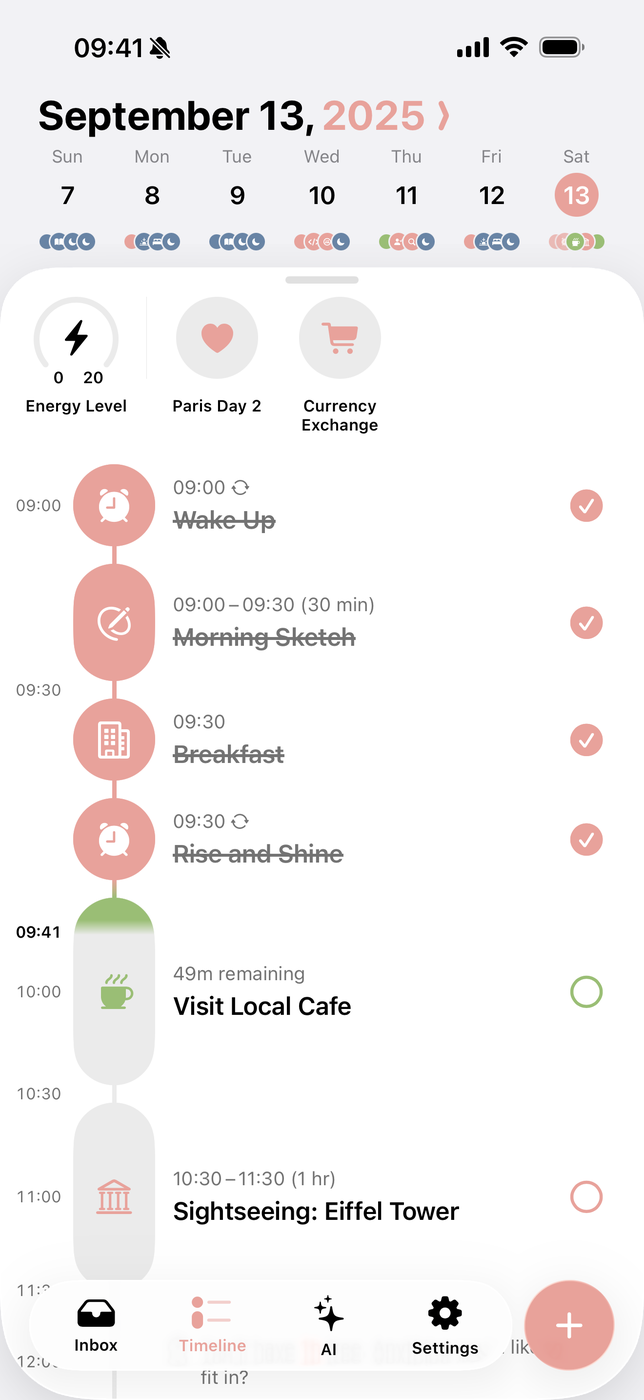Go to Friday 12
Image resolution: width=644 pixels, height=1400 pixels.
pyautogui.click(x=492, y=196)
